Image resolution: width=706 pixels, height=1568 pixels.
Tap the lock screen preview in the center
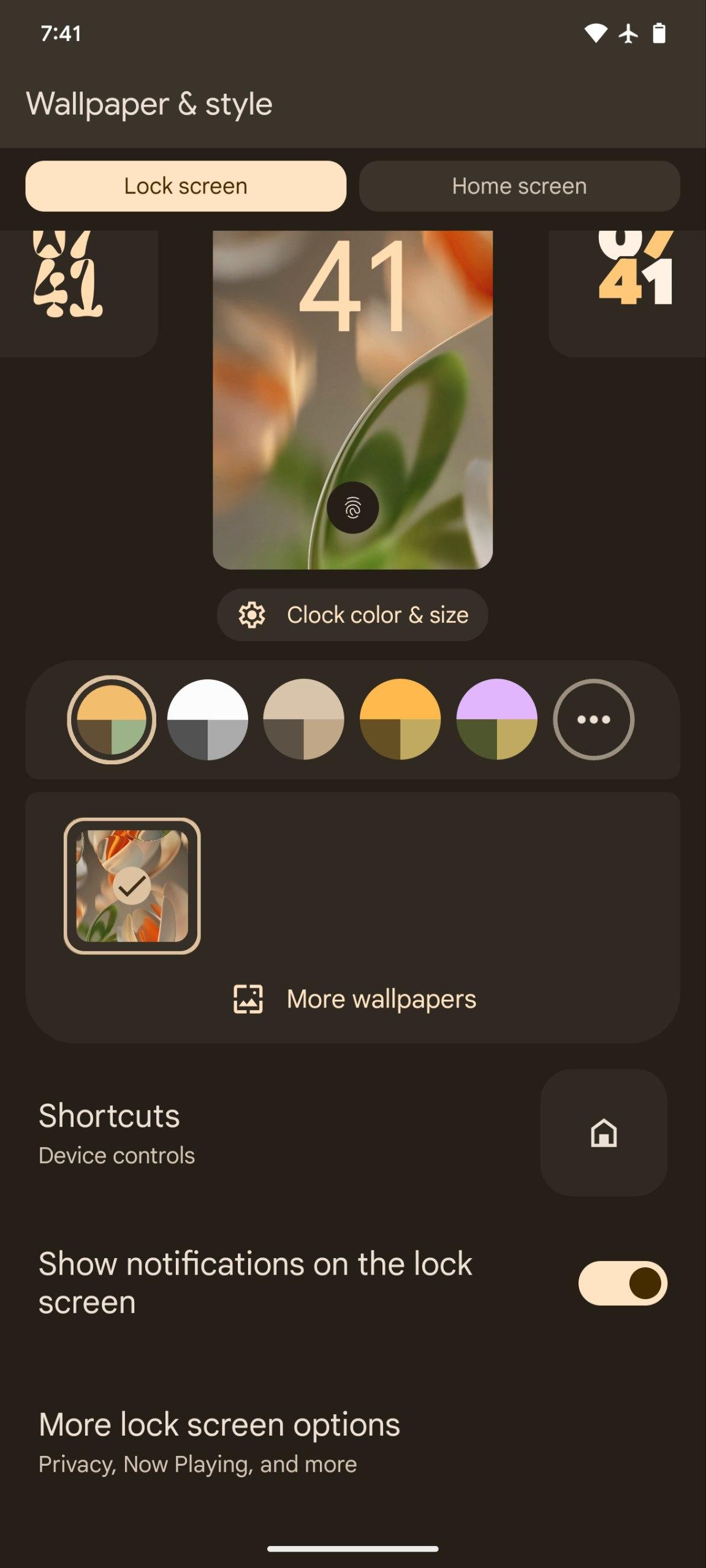(352, 399)
